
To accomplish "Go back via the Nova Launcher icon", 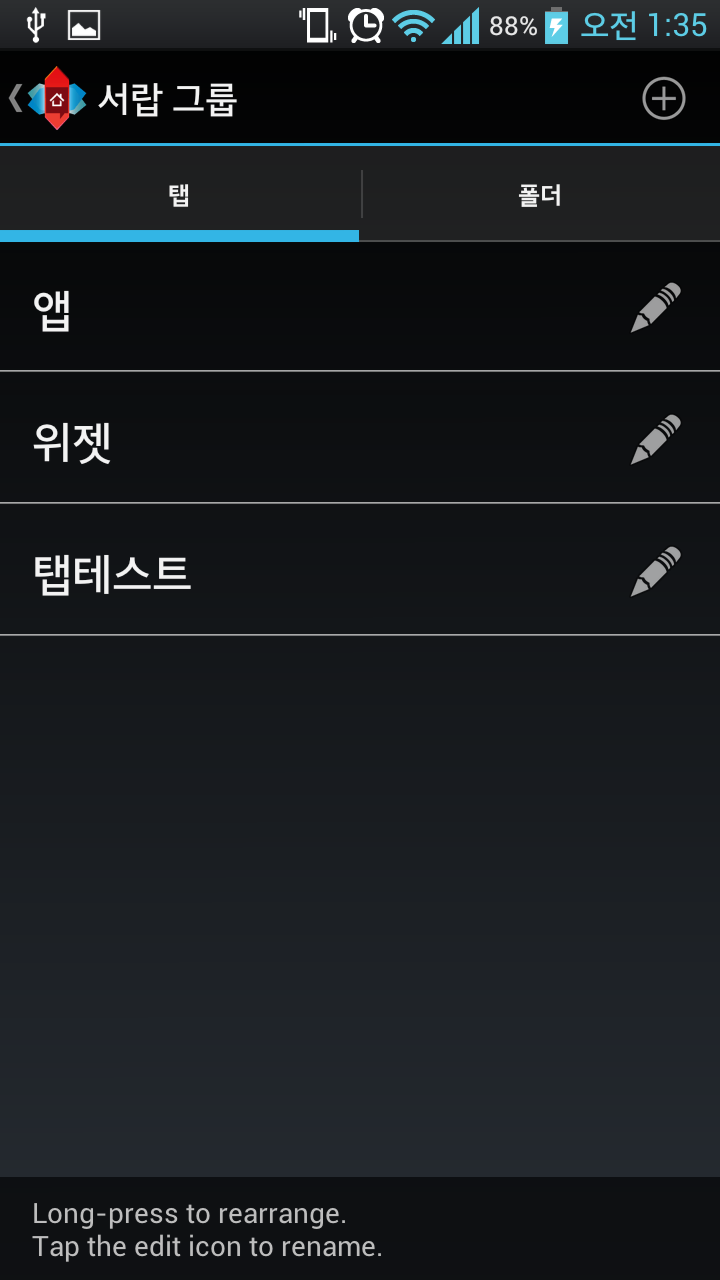I will pos(48,98).
